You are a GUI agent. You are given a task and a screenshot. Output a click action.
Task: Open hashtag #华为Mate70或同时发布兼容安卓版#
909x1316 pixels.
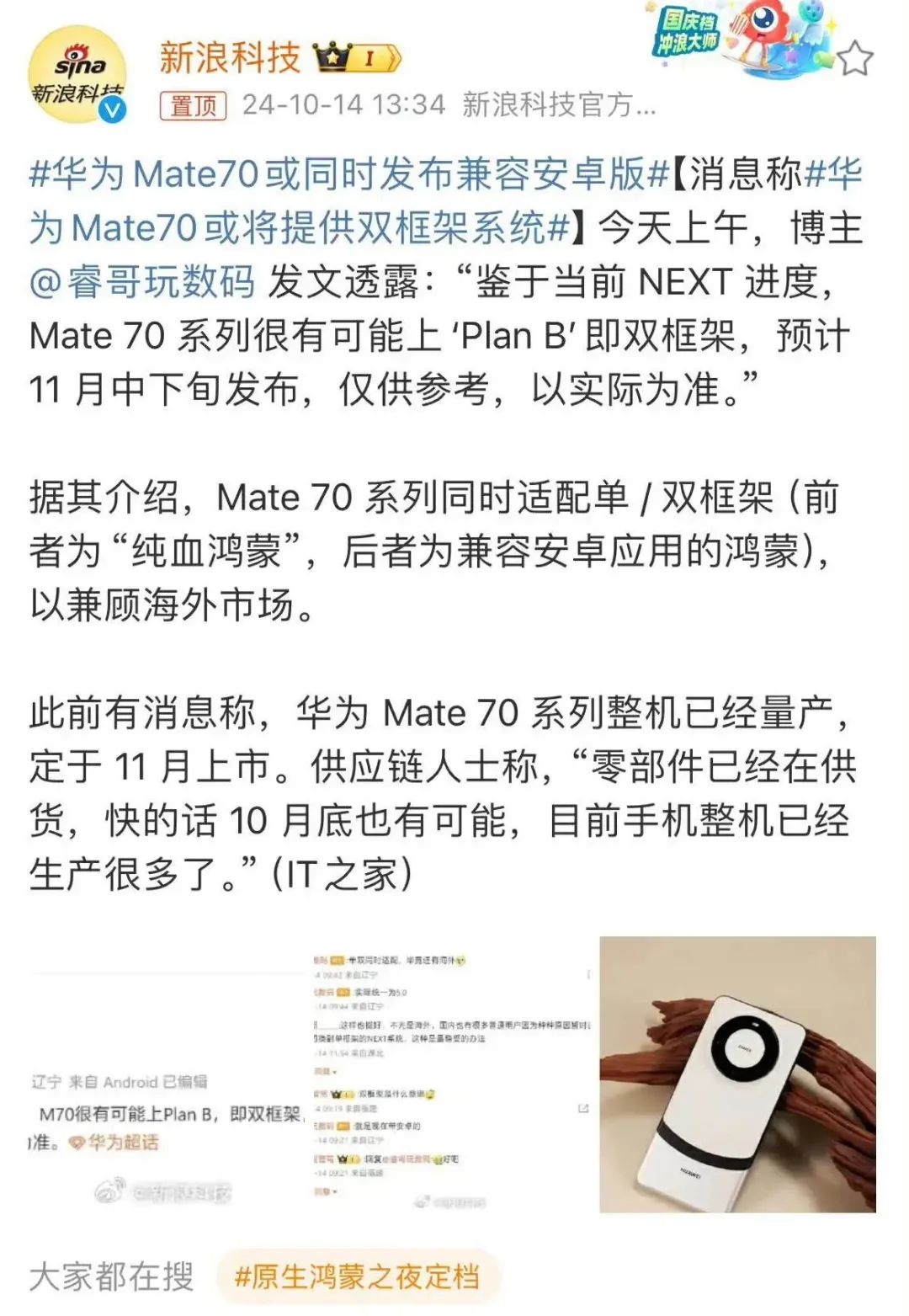click(348, 174)
